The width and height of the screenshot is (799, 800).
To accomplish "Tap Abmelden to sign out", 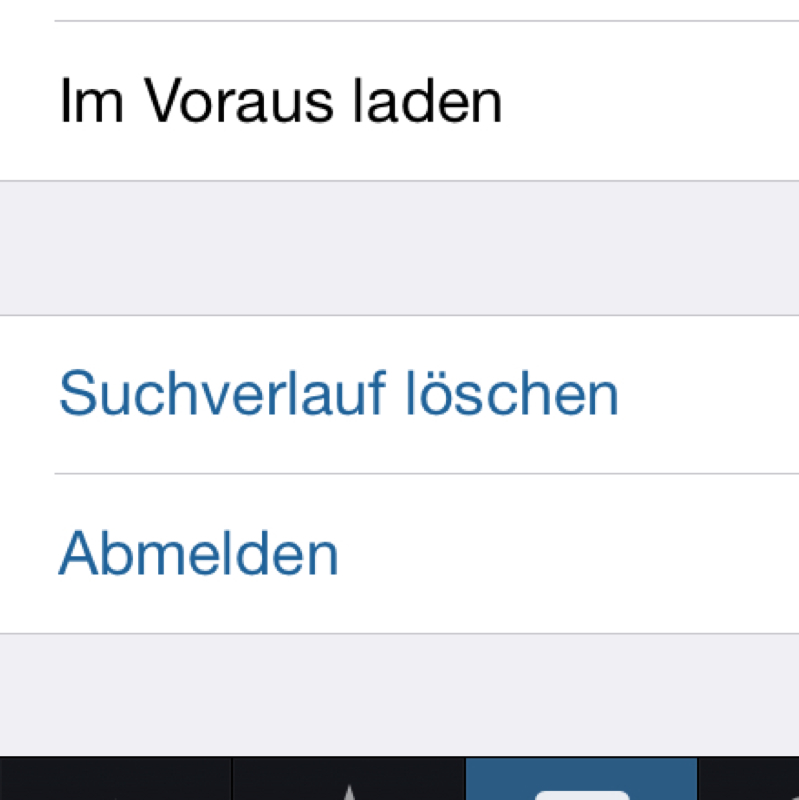I will click(198, 553).
